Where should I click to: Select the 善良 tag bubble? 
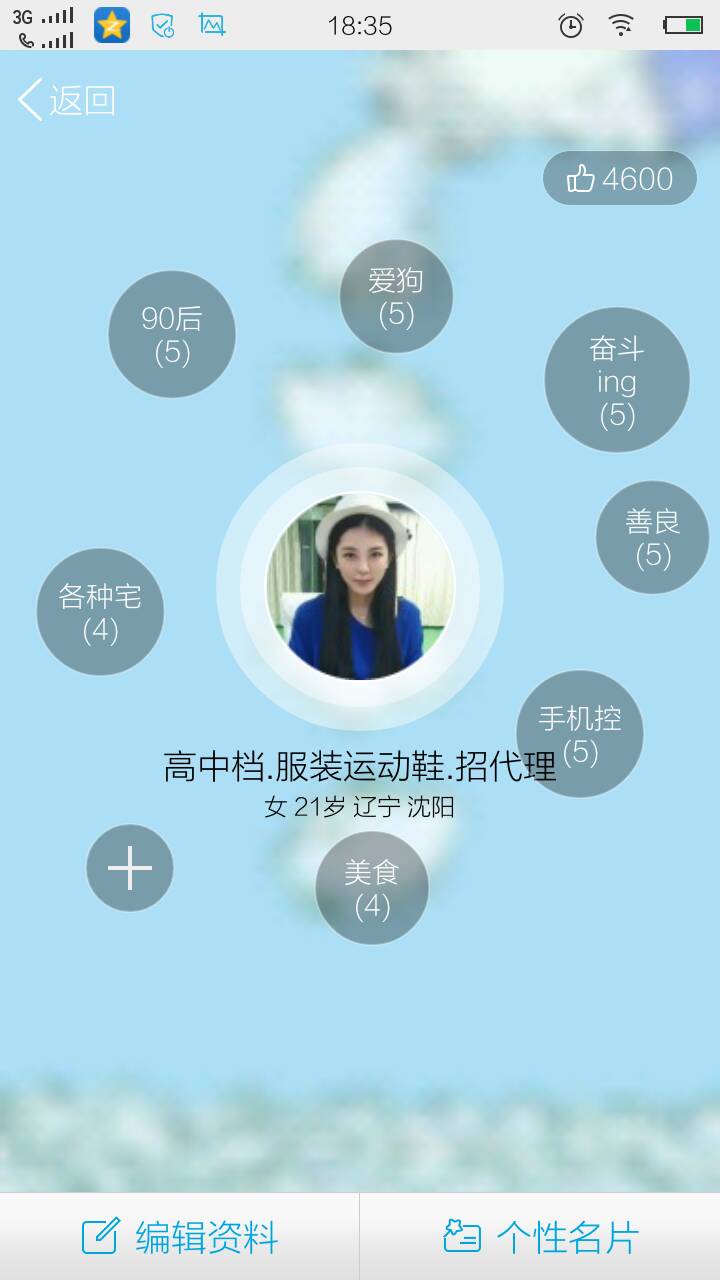point(651,536)
